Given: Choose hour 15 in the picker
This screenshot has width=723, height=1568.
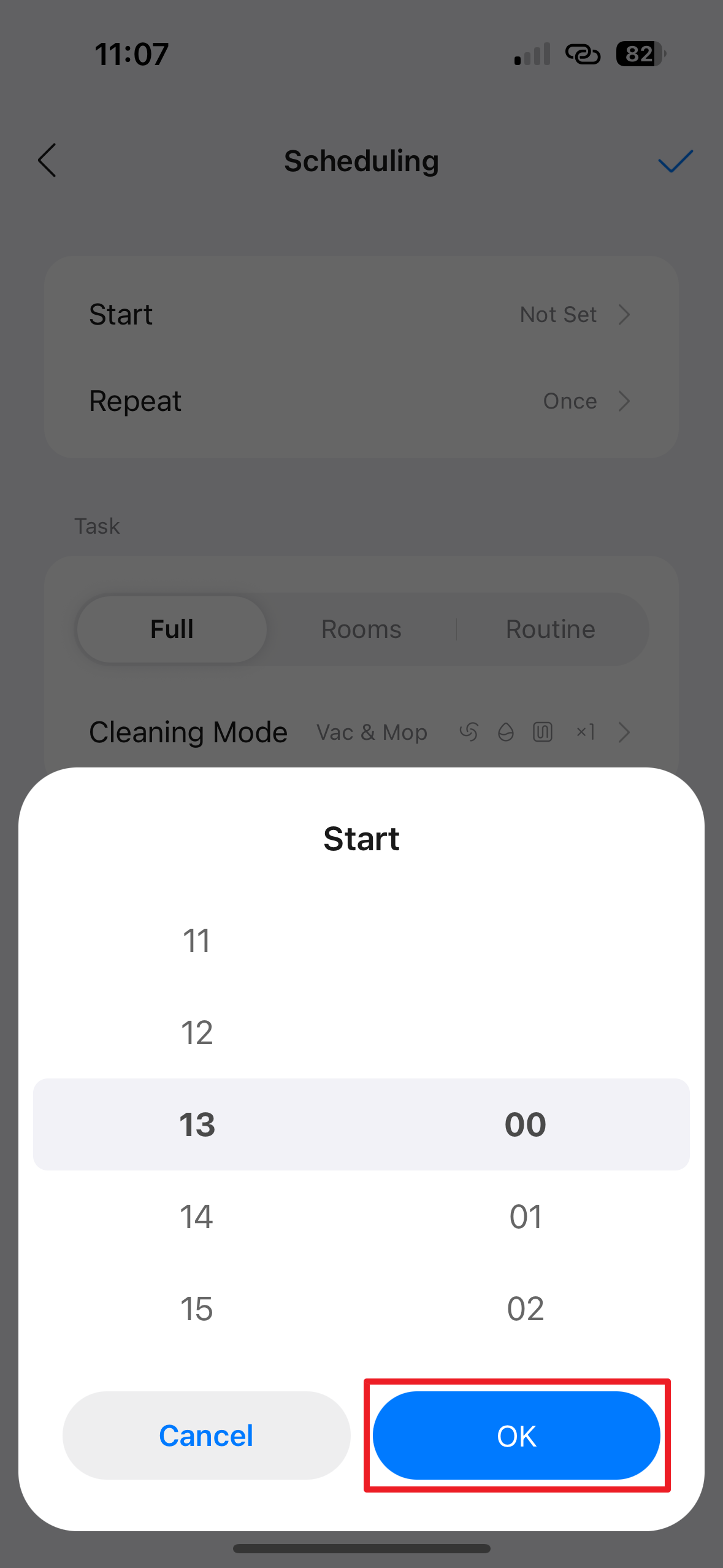Looking at the screenshot, I should click(197, 1309).
